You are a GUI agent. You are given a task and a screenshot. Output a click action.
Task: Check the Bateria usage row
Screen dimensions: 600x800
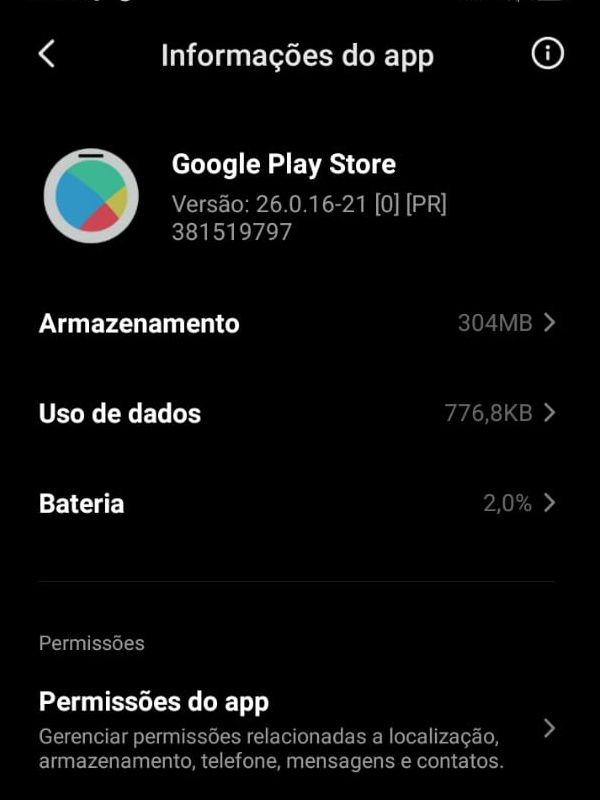(x=297, y=503)
